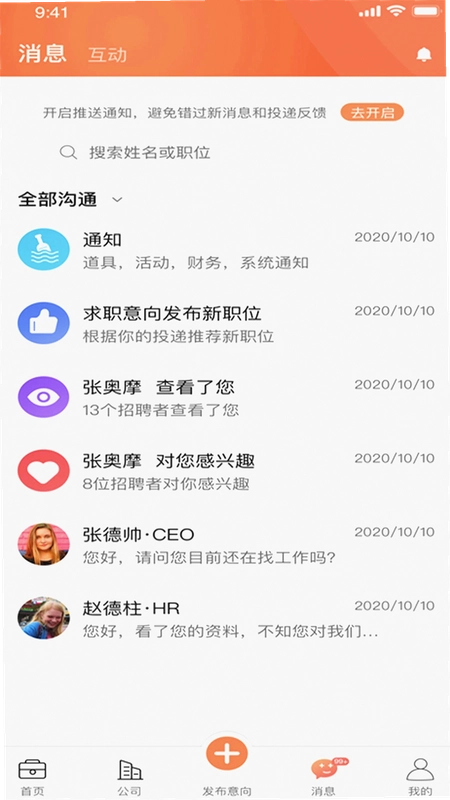This screenshot has height=800, width=450.
Task: Open the 我的 profile tab
Action: (x=420, y=777)
